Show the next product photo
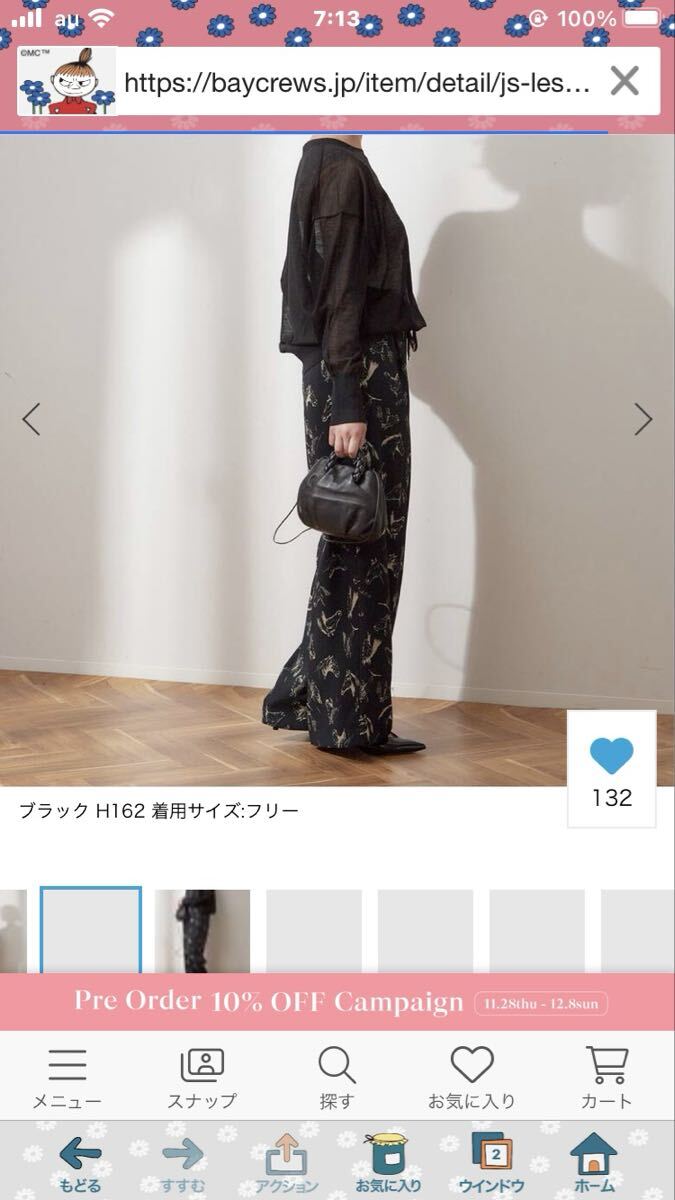This screenshot has height=1200, width=675. tap(643, 419)
